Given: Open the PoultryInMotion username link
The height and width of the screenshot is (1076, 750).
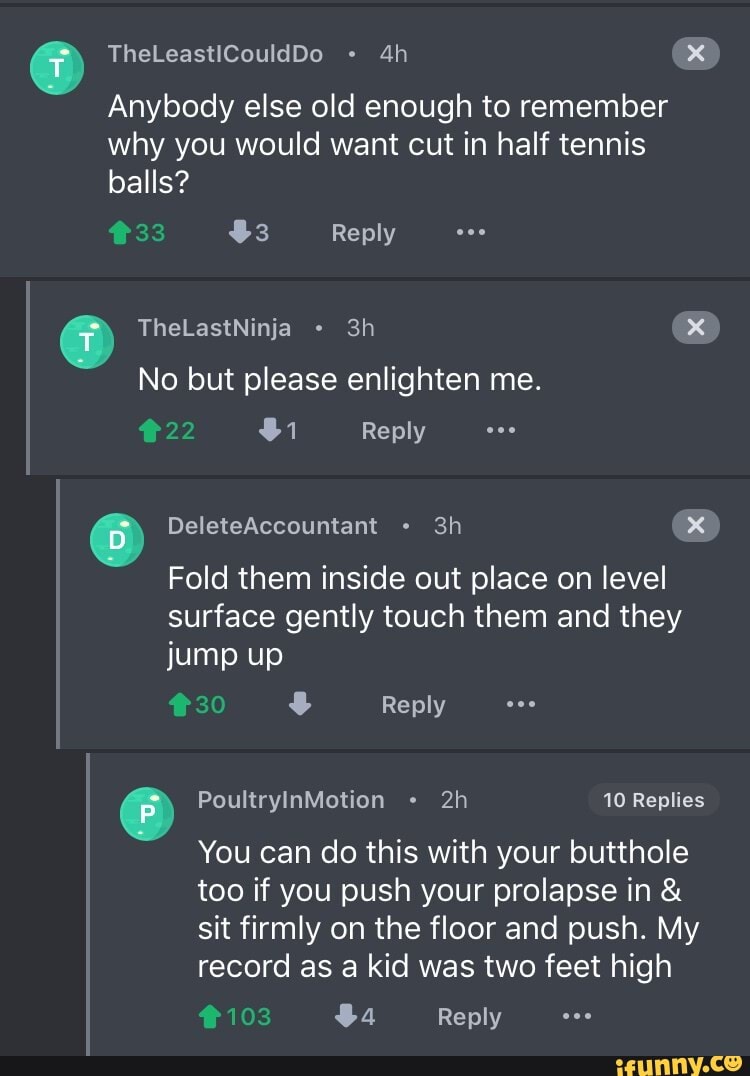Looking at the screenshot, I should pyautogui.click(x=291, y=799).
